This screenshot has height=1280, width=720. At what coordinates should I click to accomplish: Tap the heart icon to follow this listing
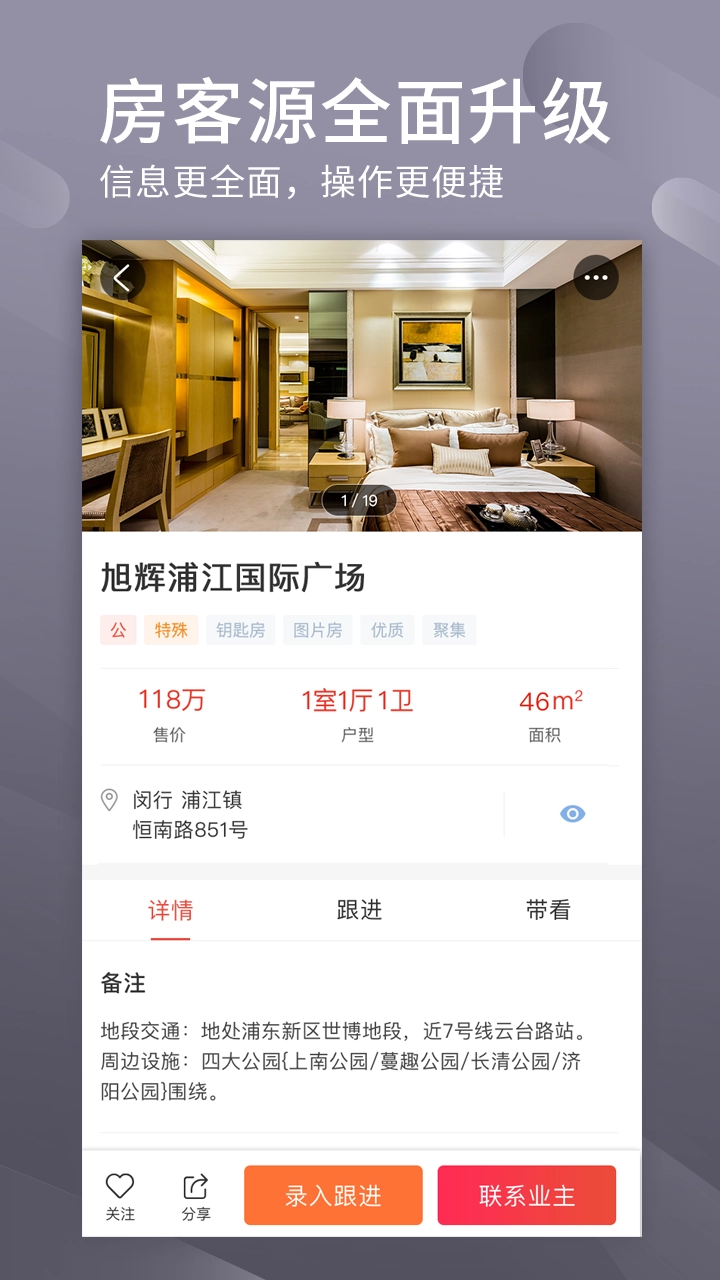[119, 1185]
